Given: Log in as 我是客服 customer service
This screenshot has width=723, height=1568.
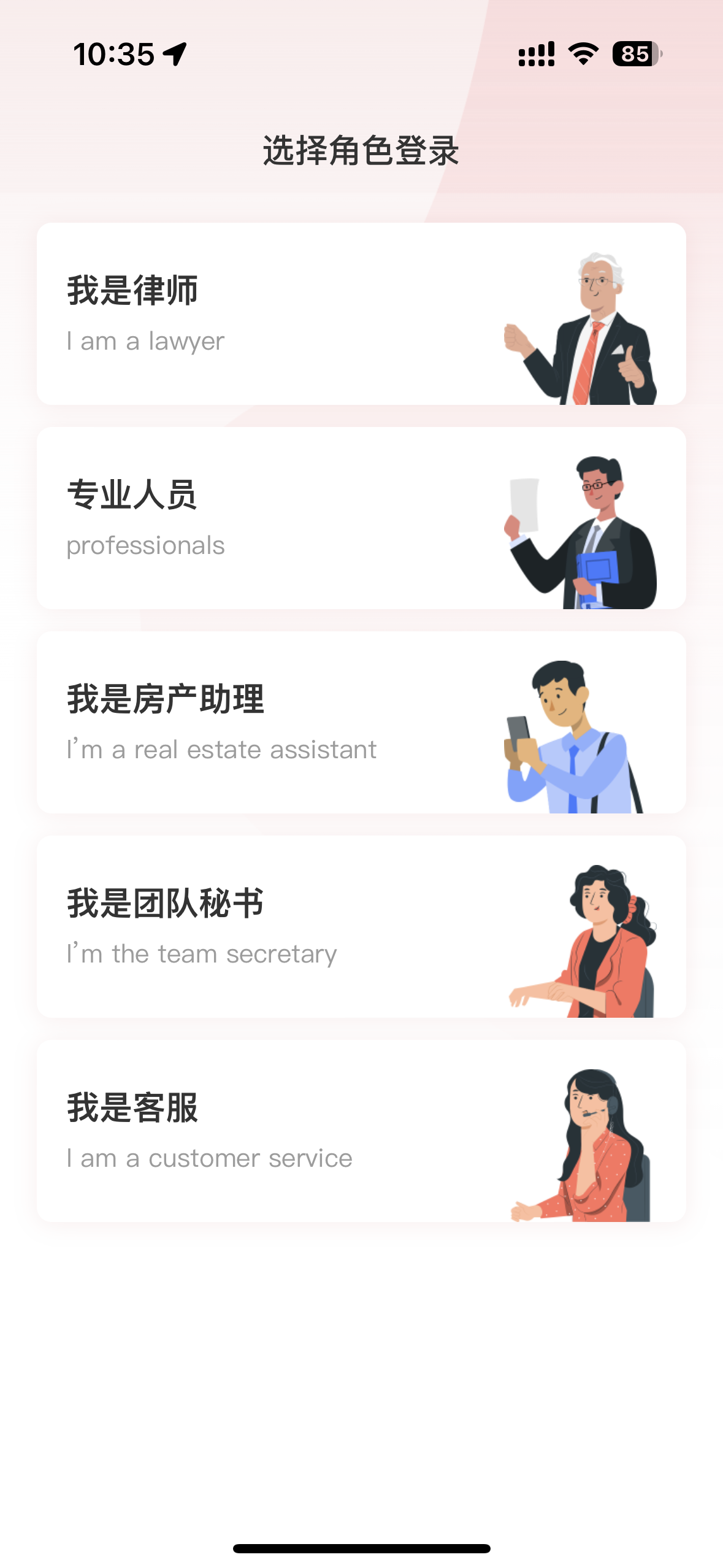Looking at the screenshot, I should (x=361, y=1131).
